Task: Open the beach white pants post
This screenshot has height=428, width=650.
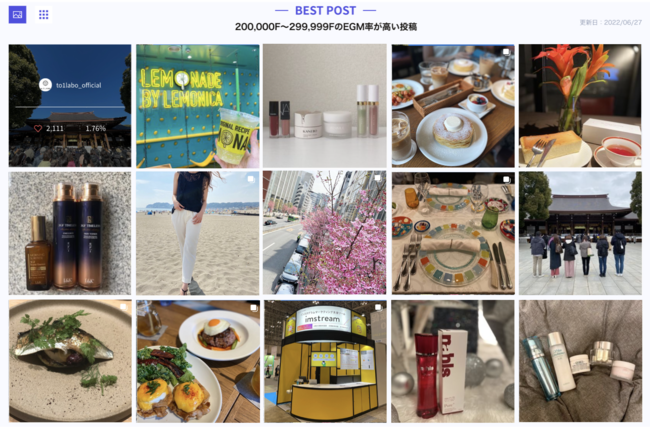Action: point(197,233)
